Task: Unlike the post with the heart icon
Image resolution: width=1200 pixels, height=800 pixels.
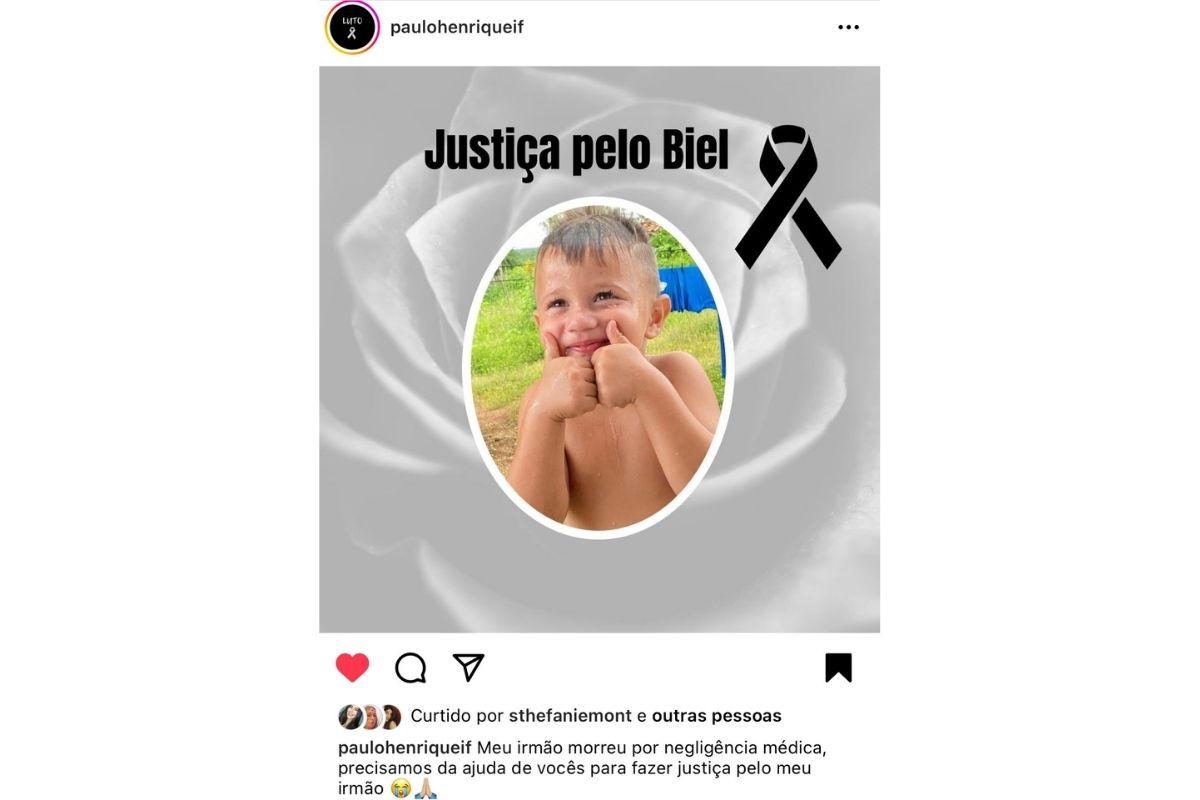Action: pyautogui.click(x=352, y=667)
